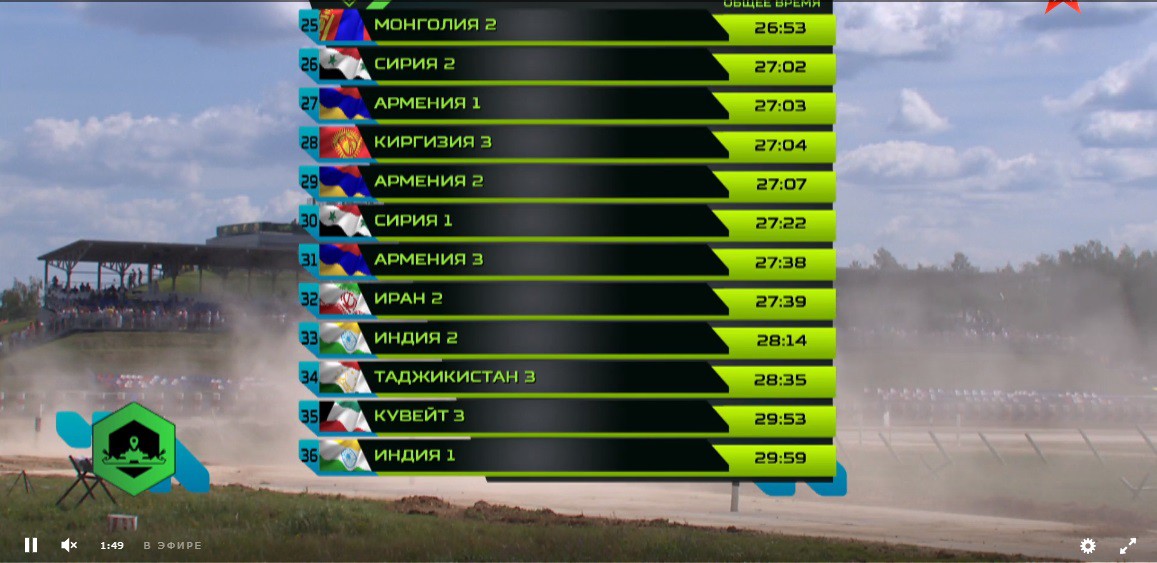Unmute the video sound
Screen dimensions: 1157x563
(69, 545)
